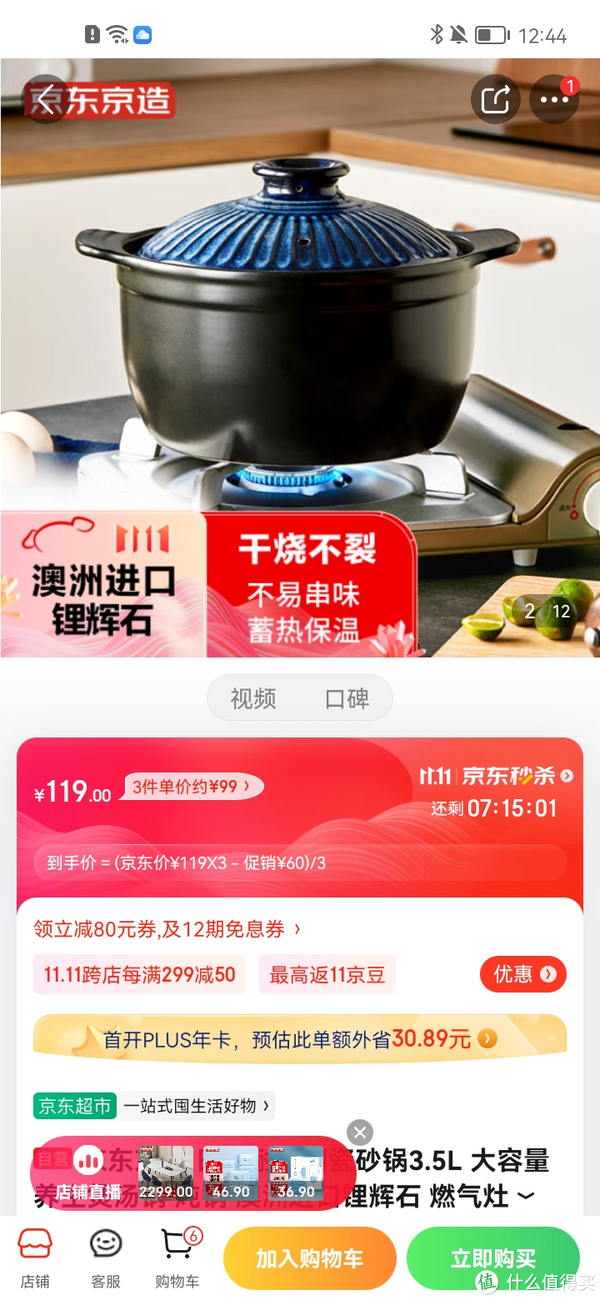Open the 11.11跨店每满299减50 promotion tag

pos(140,974)
